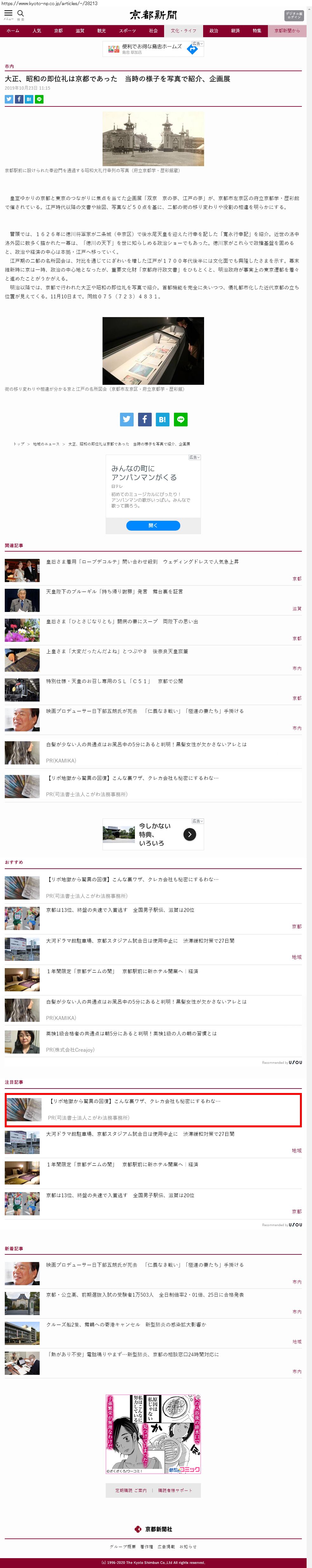Share article on Twitter below the headline
Screen dimensions: 312x1568
[x=9, y=99]
